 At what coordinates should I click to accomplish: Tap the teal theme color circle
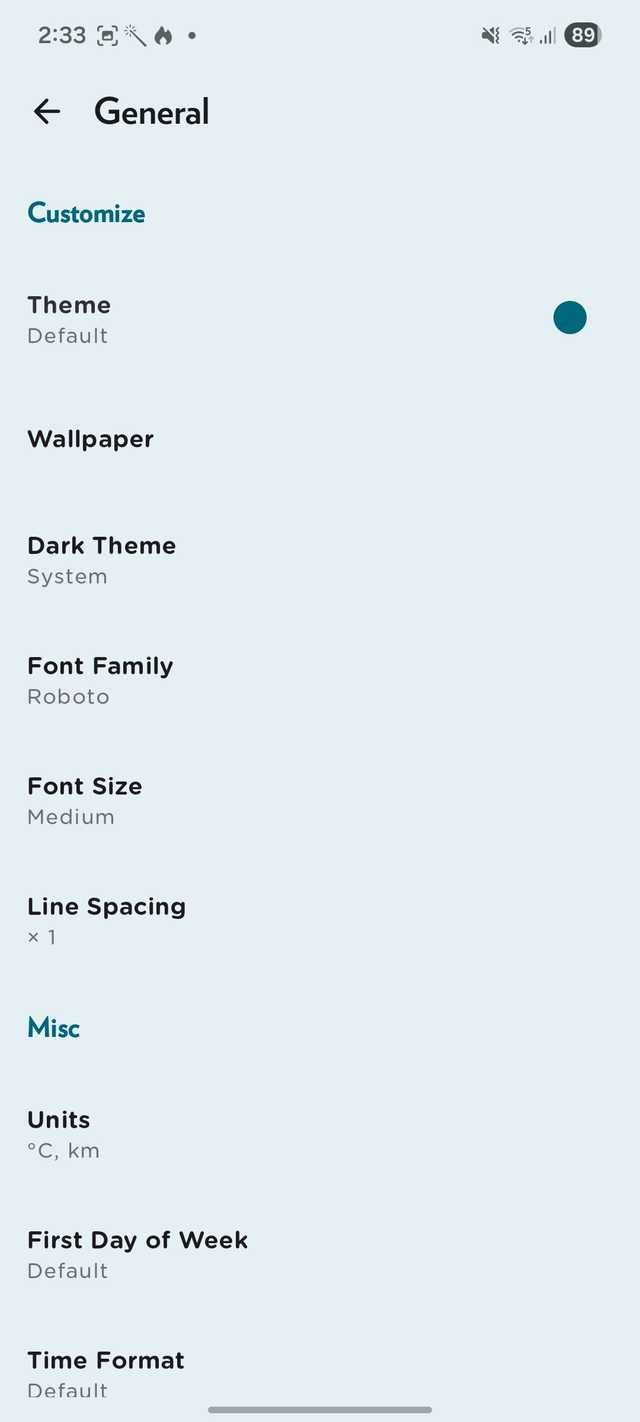570,318
